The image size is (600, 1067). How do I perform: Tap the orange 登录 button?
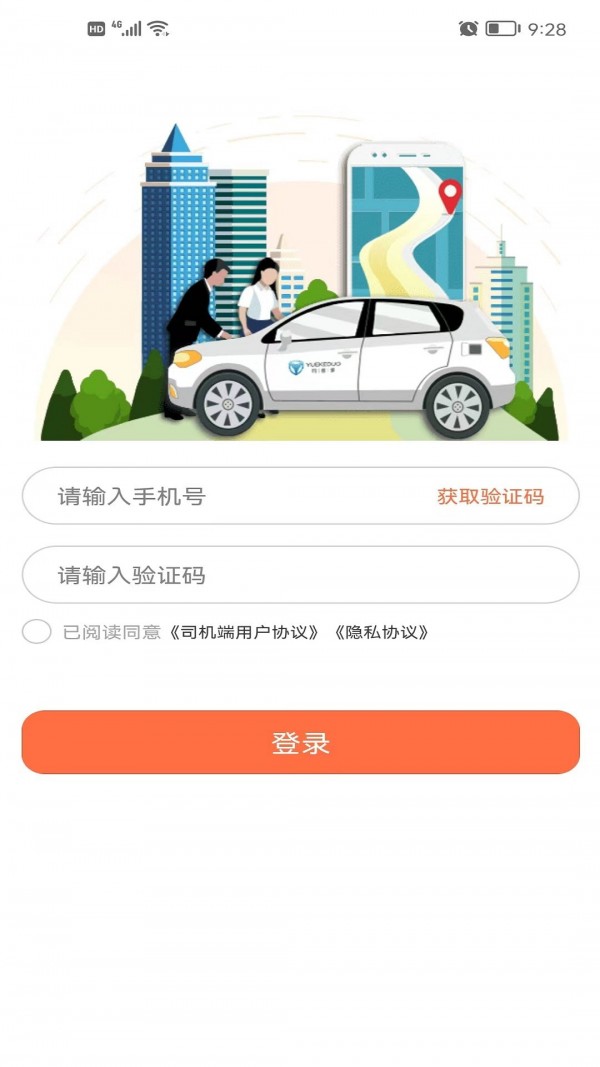pyautogui.click(x=300, y=742)
